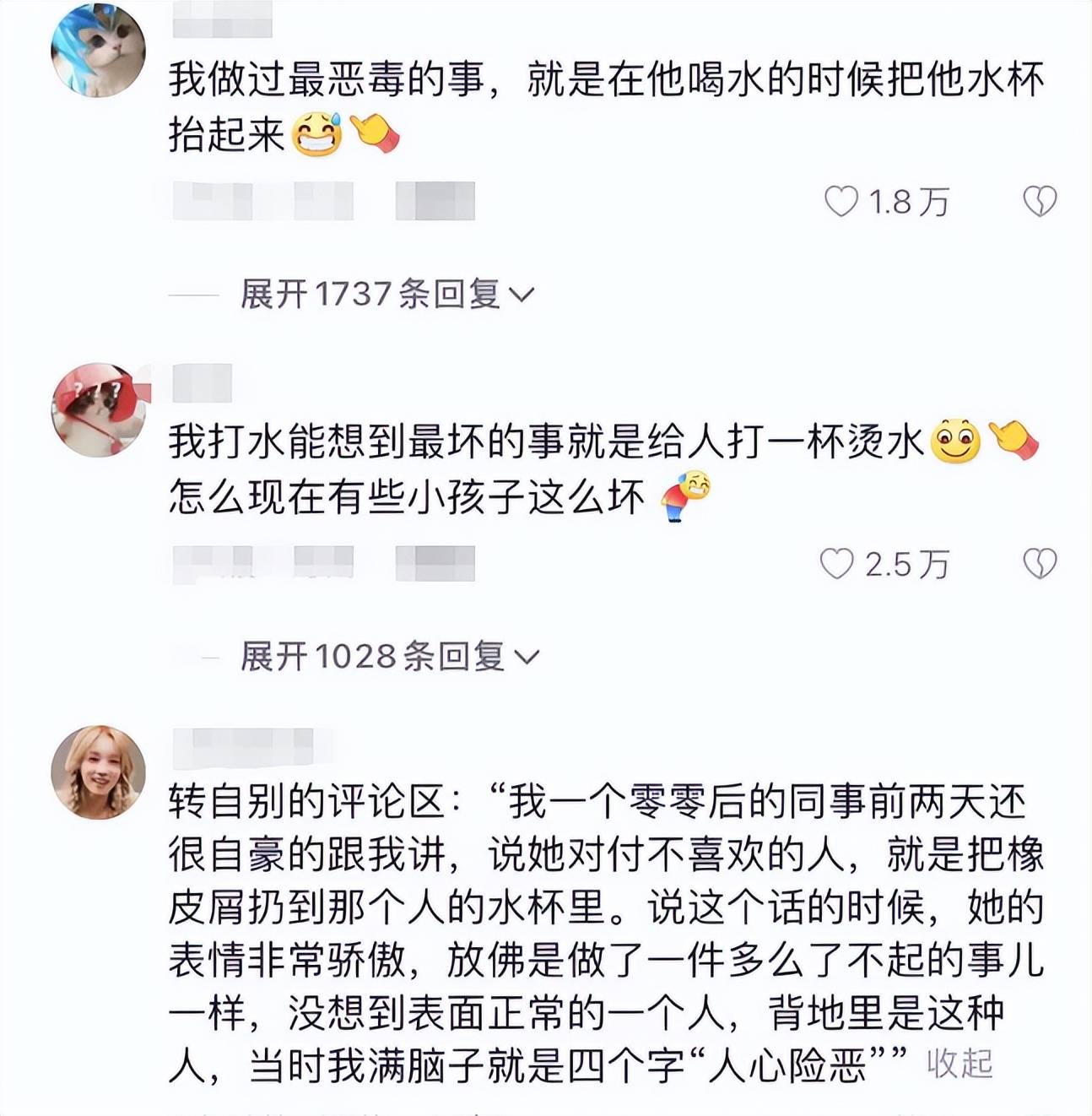Screen dimensions: 1092x1116
Task: Like the comment about lifting the water cup
Action: 841,202
